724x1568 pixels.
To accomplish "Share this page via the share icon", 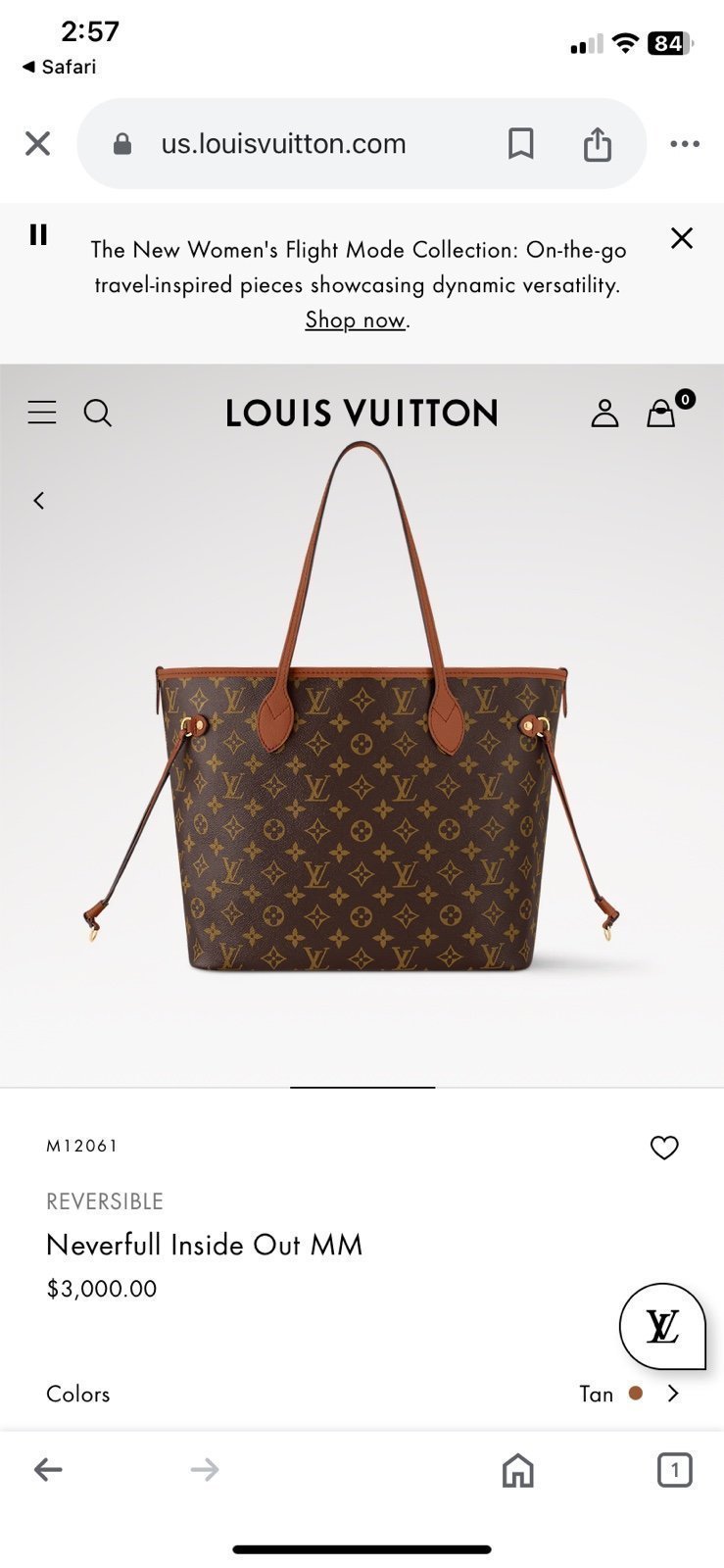I will pyautogui.click(x=598, y=144).
